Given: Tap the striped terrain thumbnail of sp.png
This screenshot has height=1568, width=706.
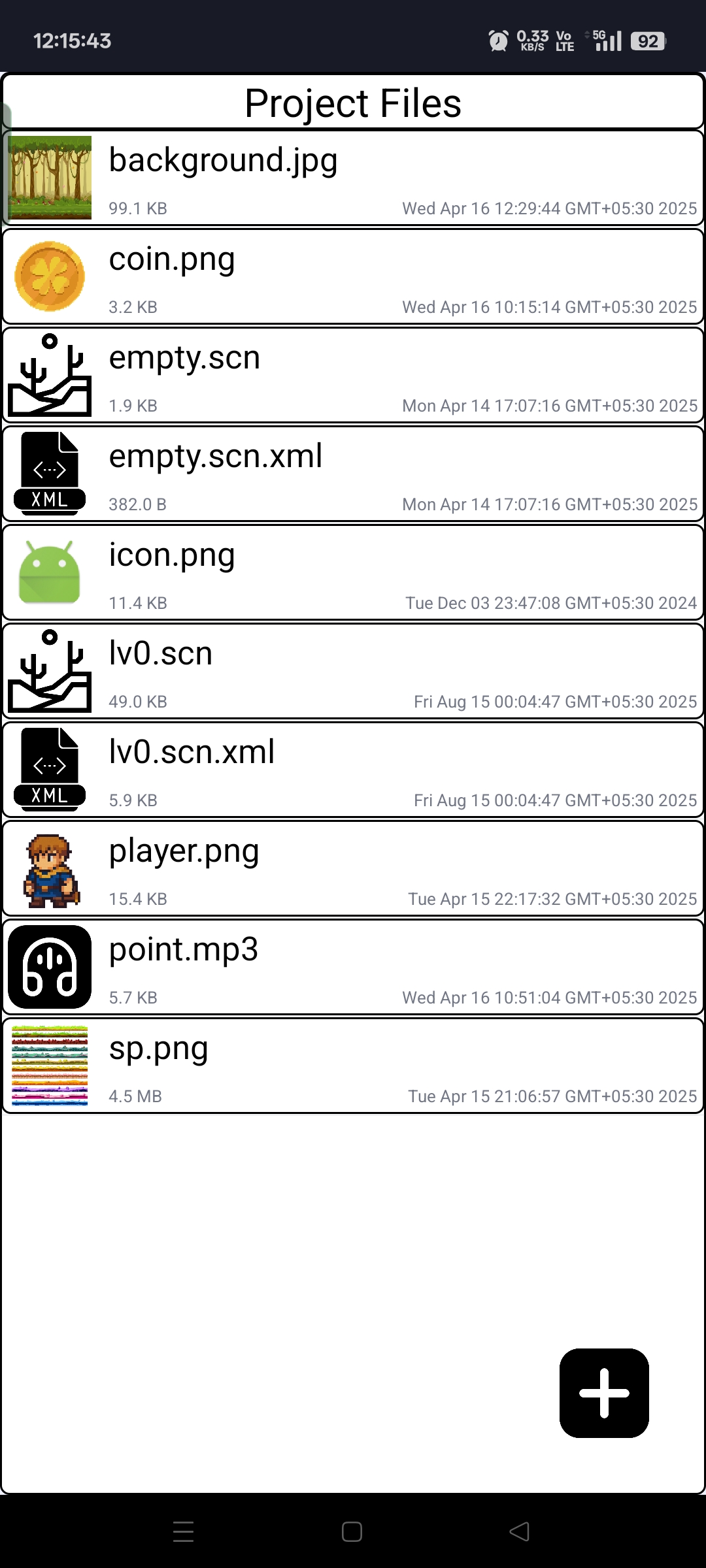Looking at the screenshot, I should point(50,1065).
